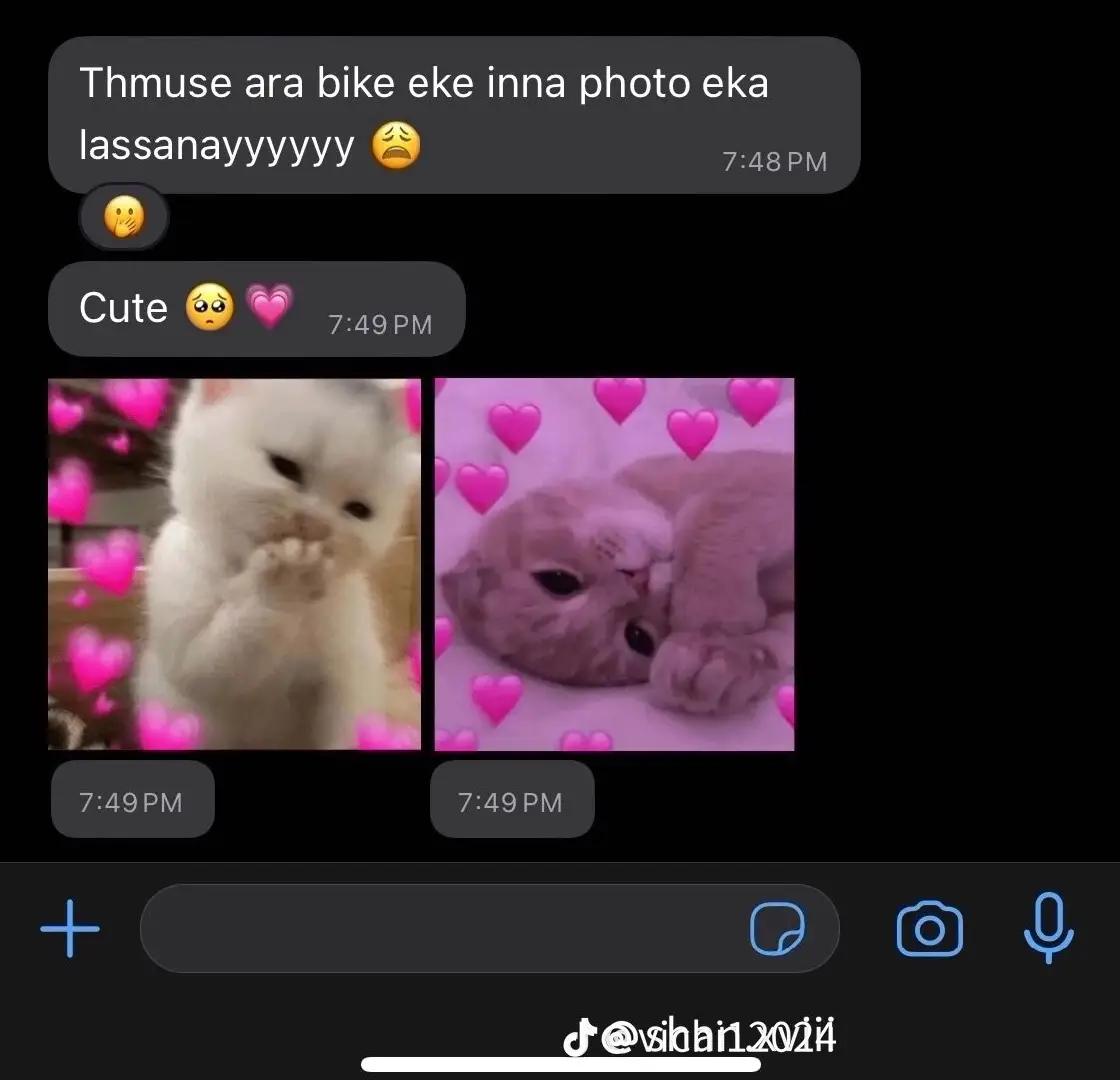Open the white kitten sticker

click(235, 564)
